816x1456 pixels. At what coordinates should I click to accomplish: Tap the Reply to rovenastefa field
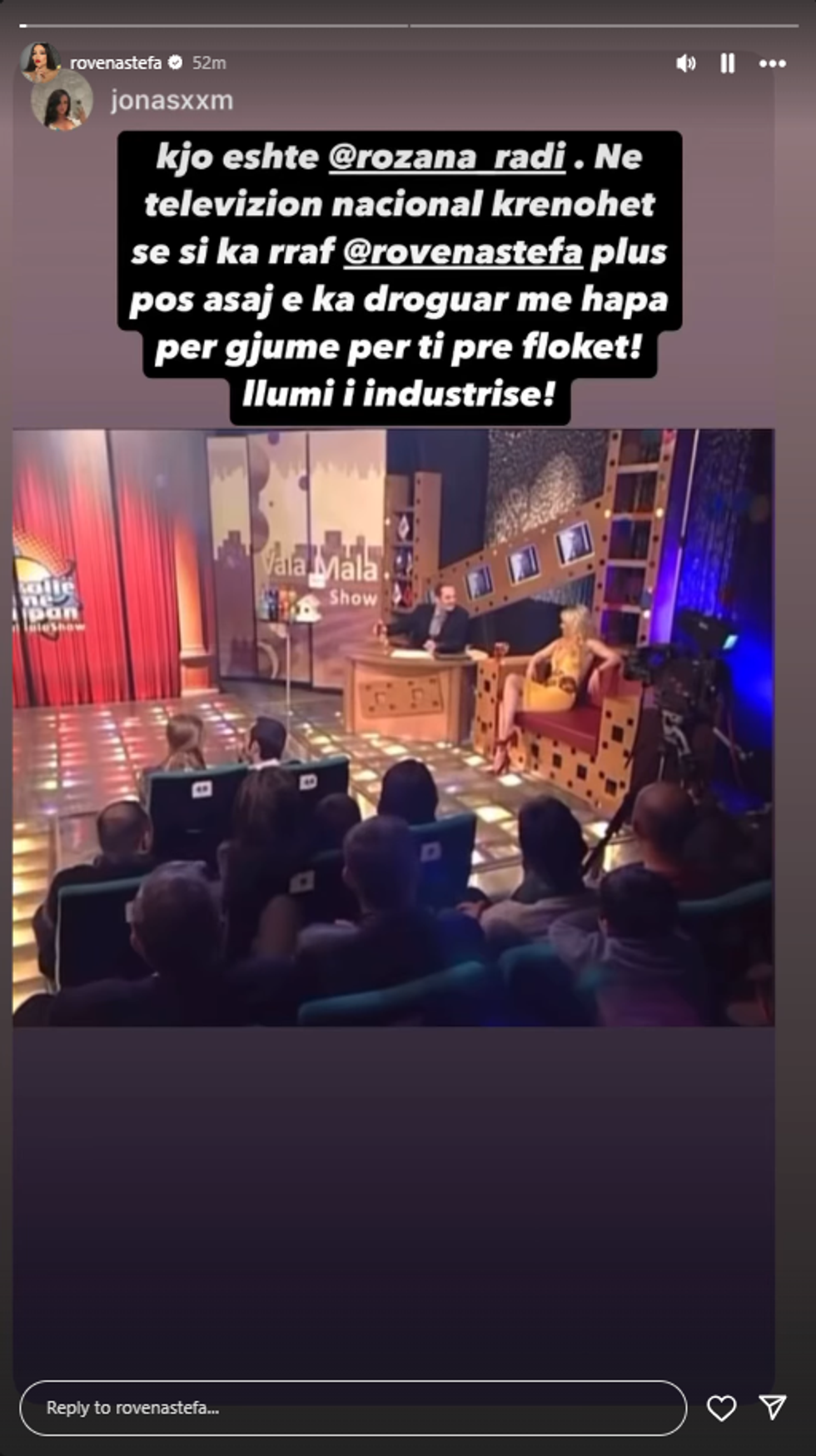click(x=352, y=1407)
